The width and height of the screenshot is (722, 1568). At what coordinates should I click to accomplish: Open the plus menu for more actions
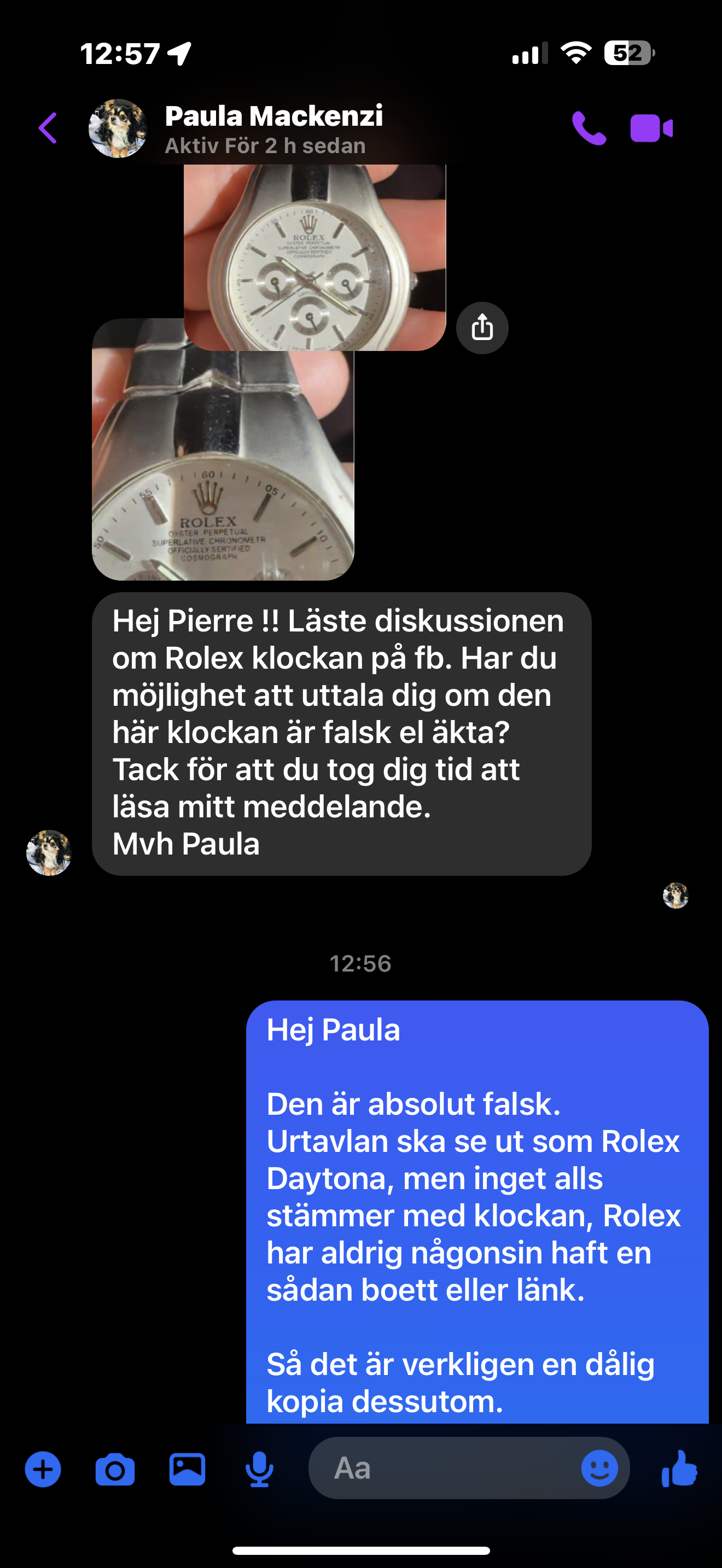coord(43,1470)
